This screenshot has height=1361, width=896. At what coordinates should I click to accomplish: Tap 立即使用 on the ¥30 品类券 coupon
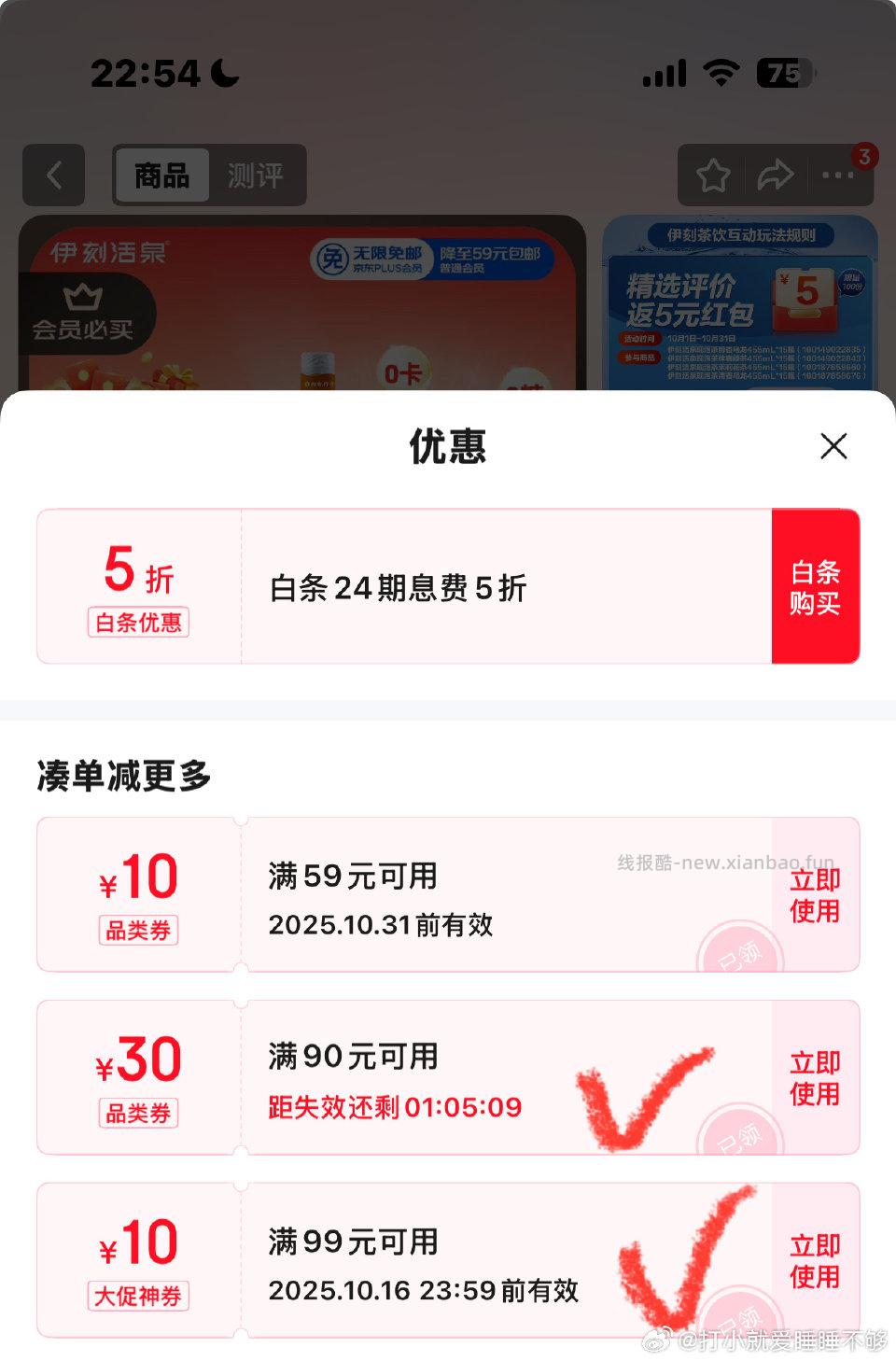[816, 1076]
